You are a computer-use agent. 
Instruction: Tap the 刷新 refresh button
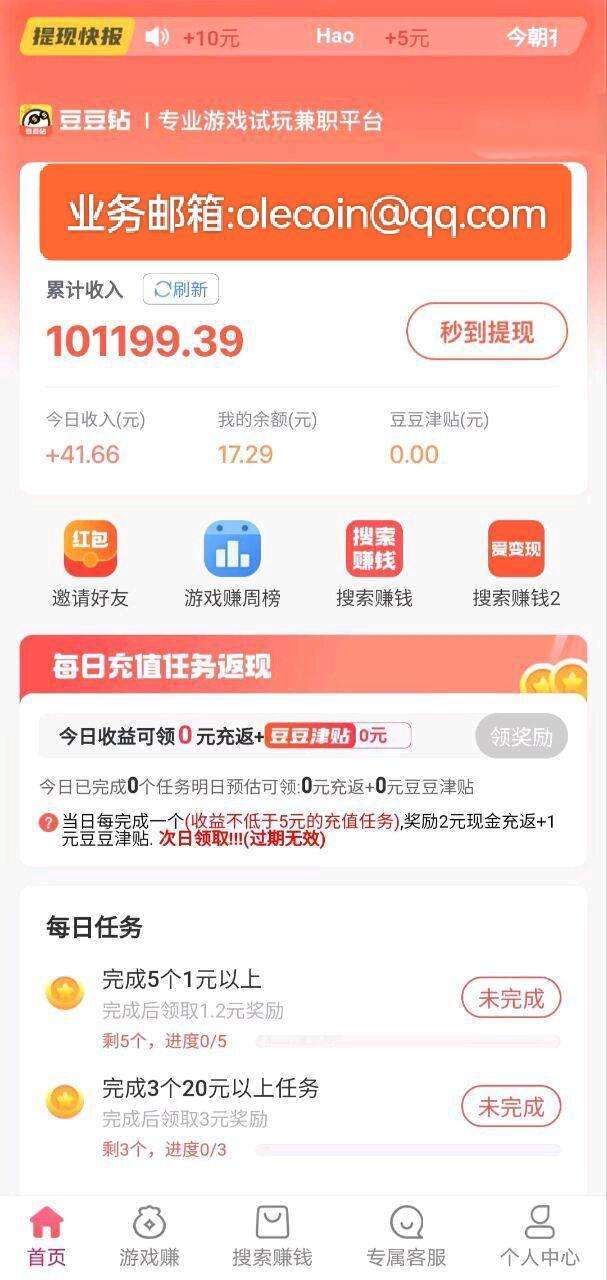pyautogui.click(x=181, y=290)
